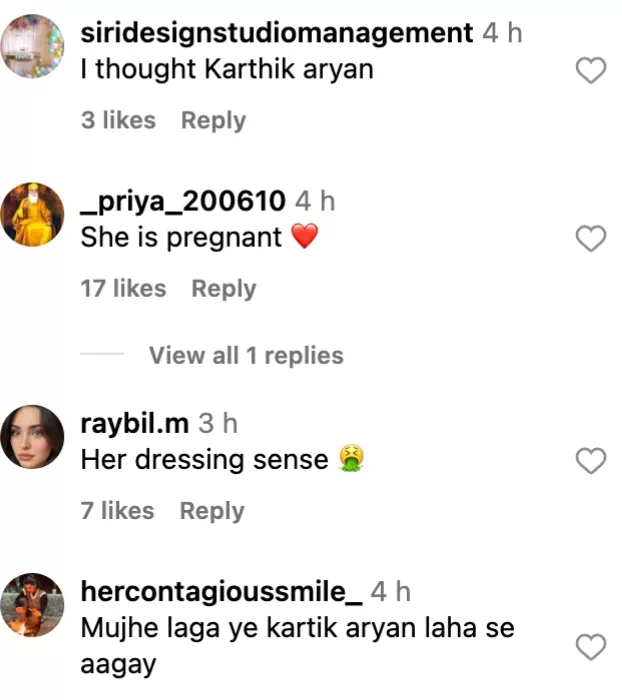622x700 pixels.
Task: Open _priya_200610's profile picture
Action: pyautogui.click(x=33, y=215)
